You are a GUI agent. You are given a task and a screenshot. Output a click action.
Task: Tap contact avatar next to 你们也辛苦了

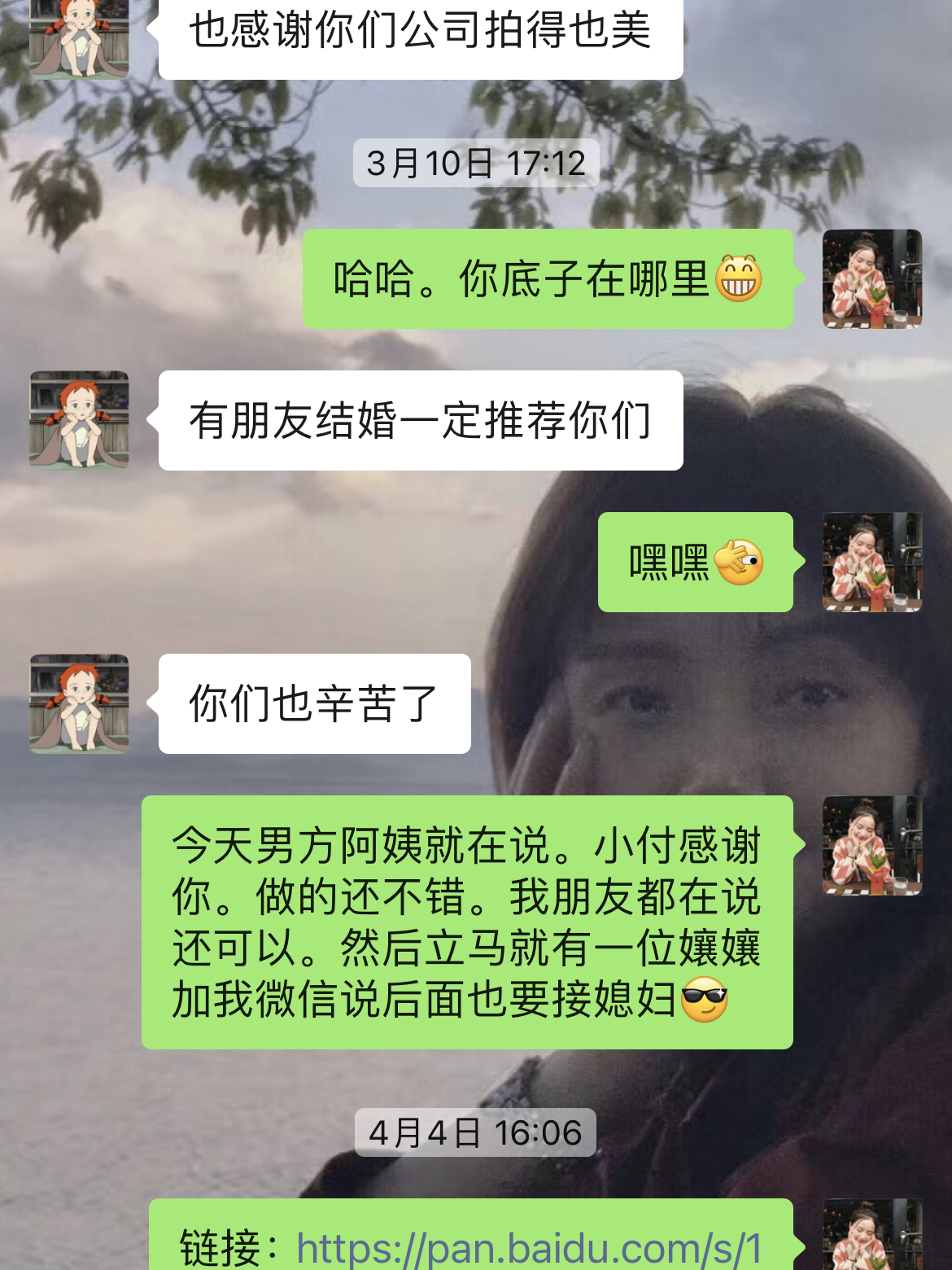(x=79, y=703)
